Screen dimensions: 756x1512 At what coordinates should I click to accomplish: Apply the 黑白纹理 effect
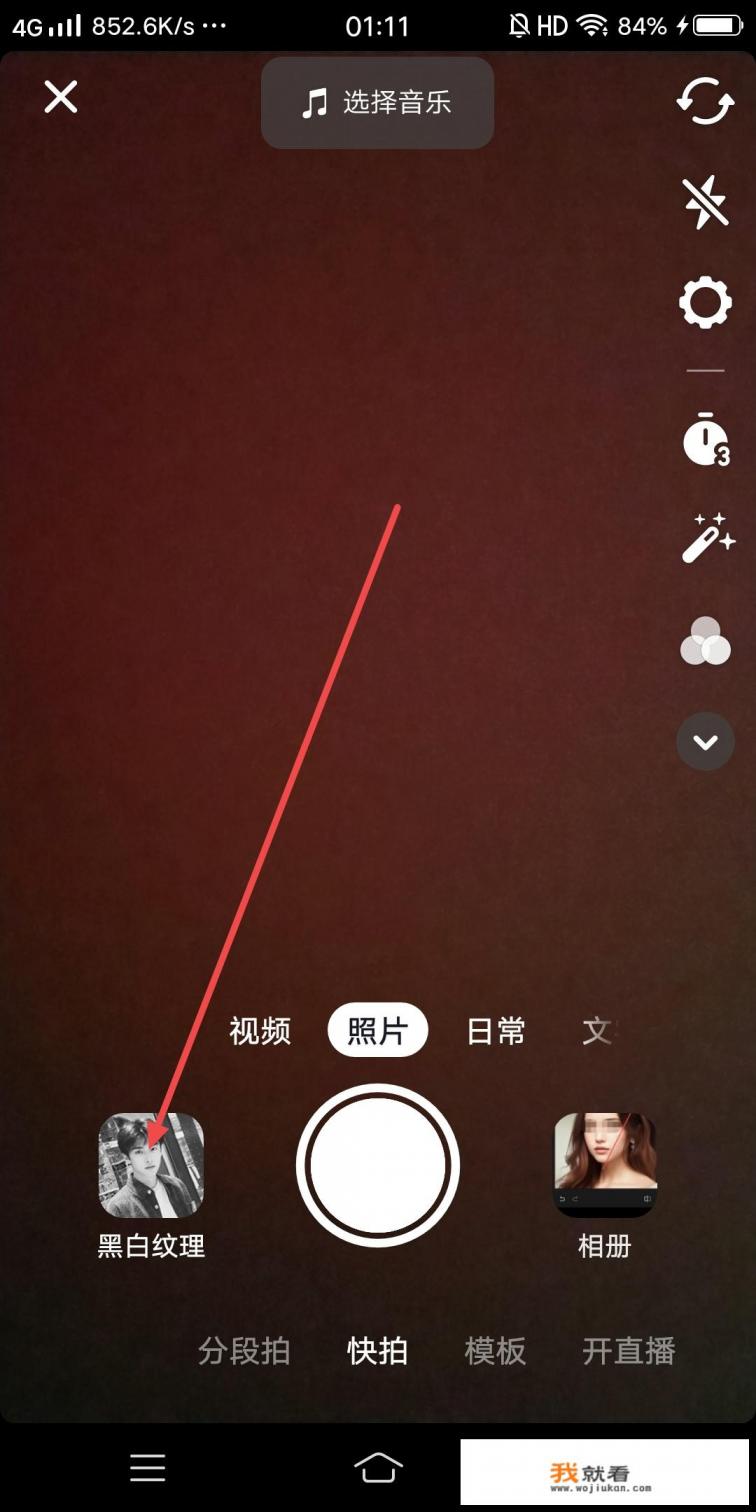[150, 1163]
